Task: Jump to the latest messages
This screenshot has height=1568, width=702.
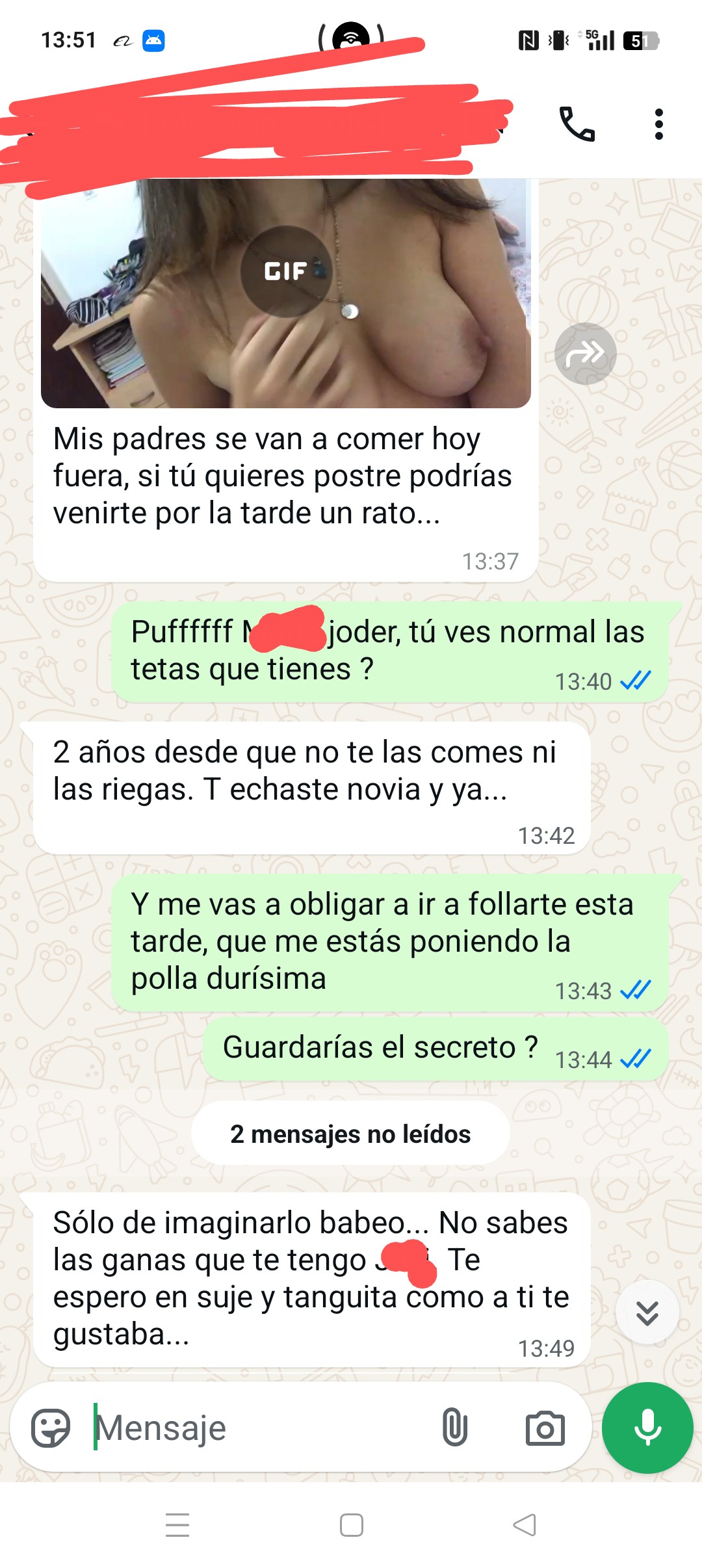Action: click(x=647, y=1313)
